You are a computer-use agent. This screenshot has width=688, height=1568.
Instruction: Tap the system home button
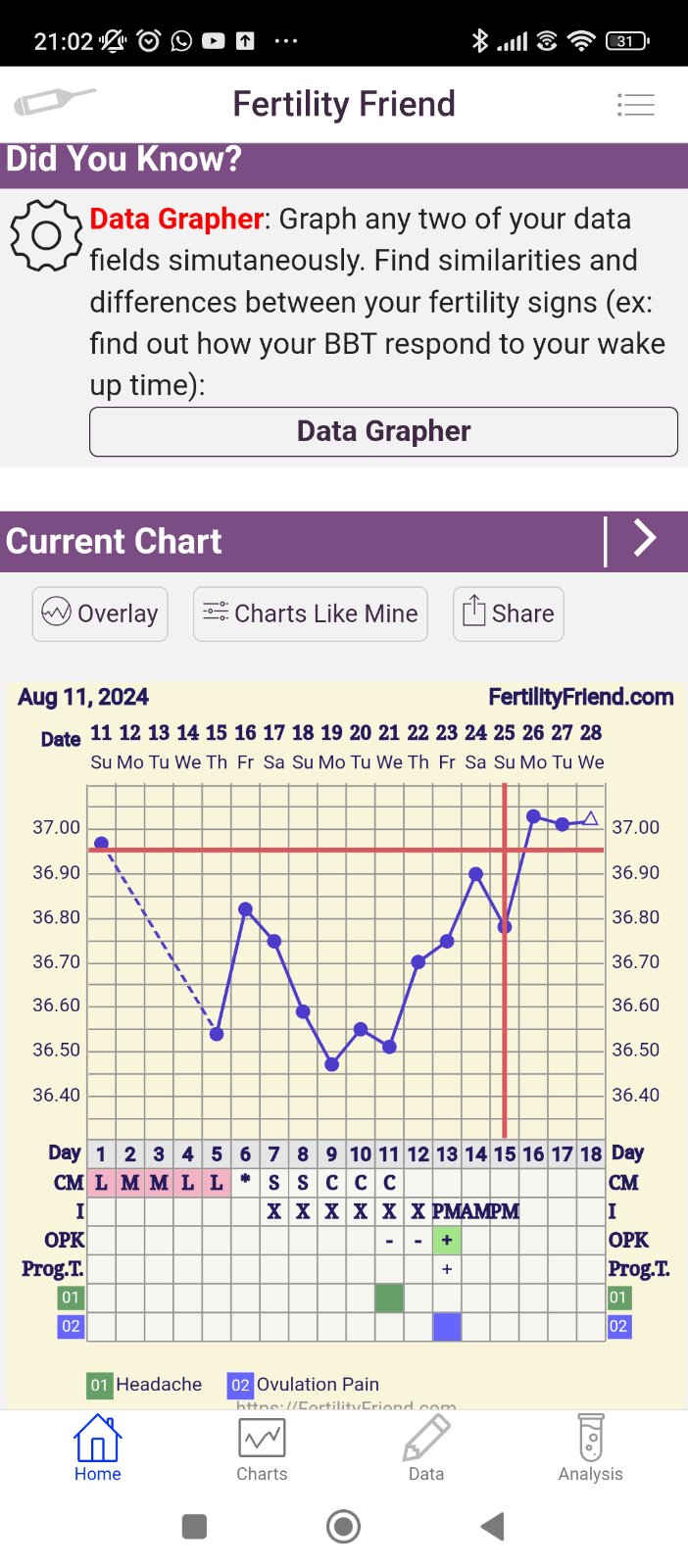[x=344, y=1526]
